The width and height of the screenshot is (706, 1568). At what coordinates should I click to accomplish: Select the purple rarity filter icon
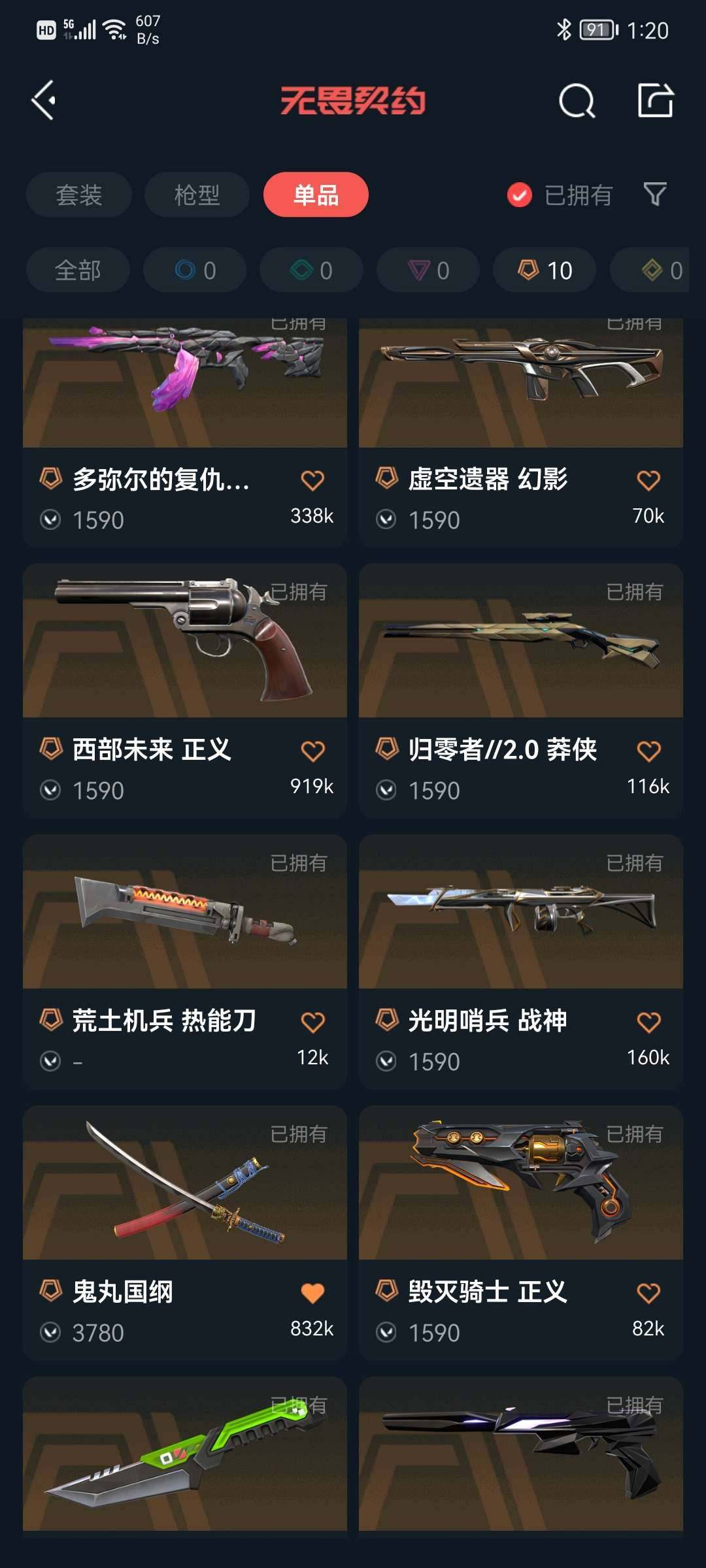pos(427,270)
